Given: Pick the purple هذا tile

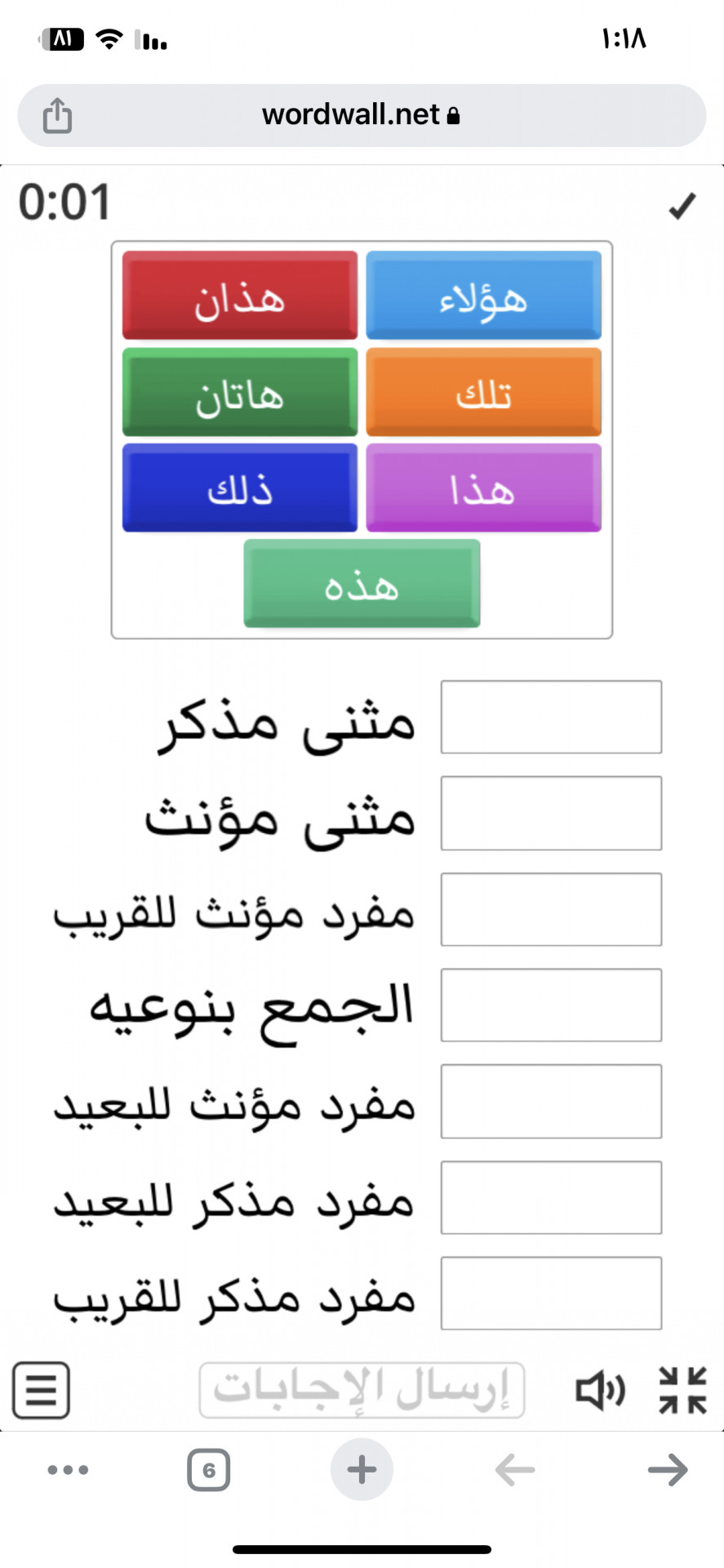Looking at the screenshot, I should (x=483, y=488).
